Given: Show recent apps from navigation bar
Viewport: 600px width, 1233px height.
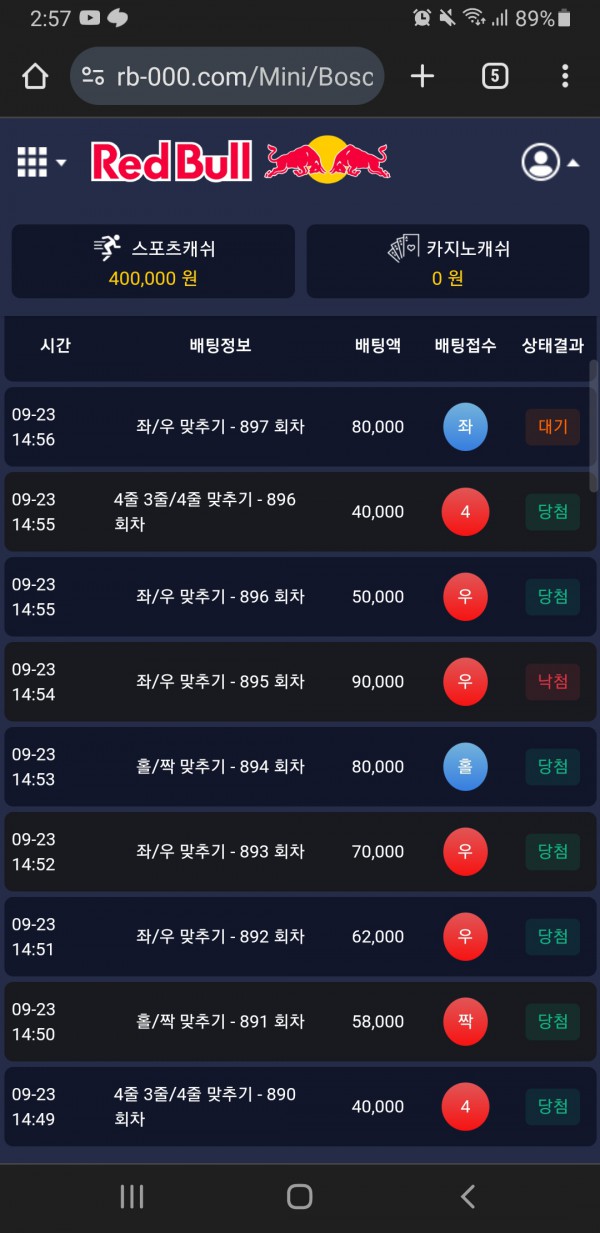Looking at the screenshot, I should (132, 1196).
